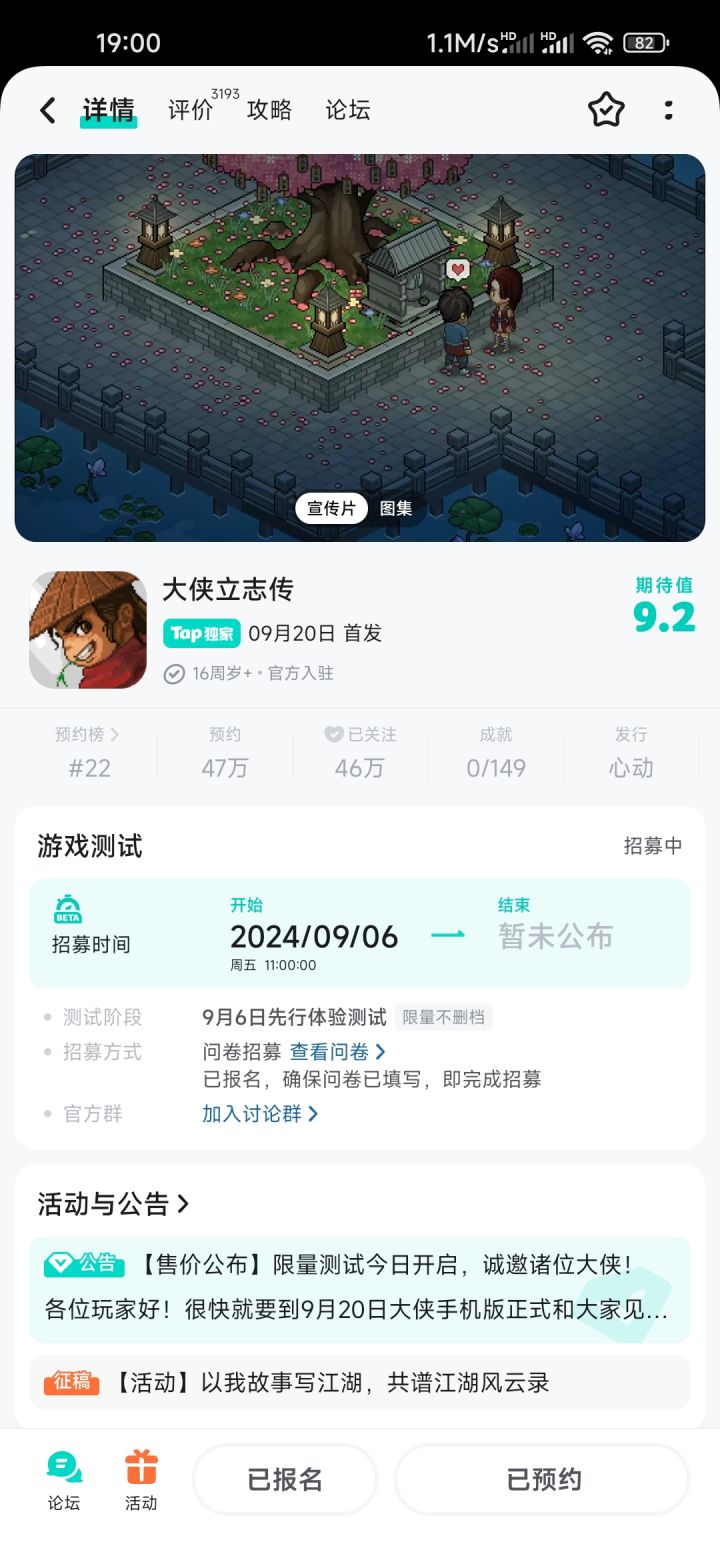This screenshot has width=720, height=1560.
Task: Tap the back arrow at top left
Action: tap(47, 110)
